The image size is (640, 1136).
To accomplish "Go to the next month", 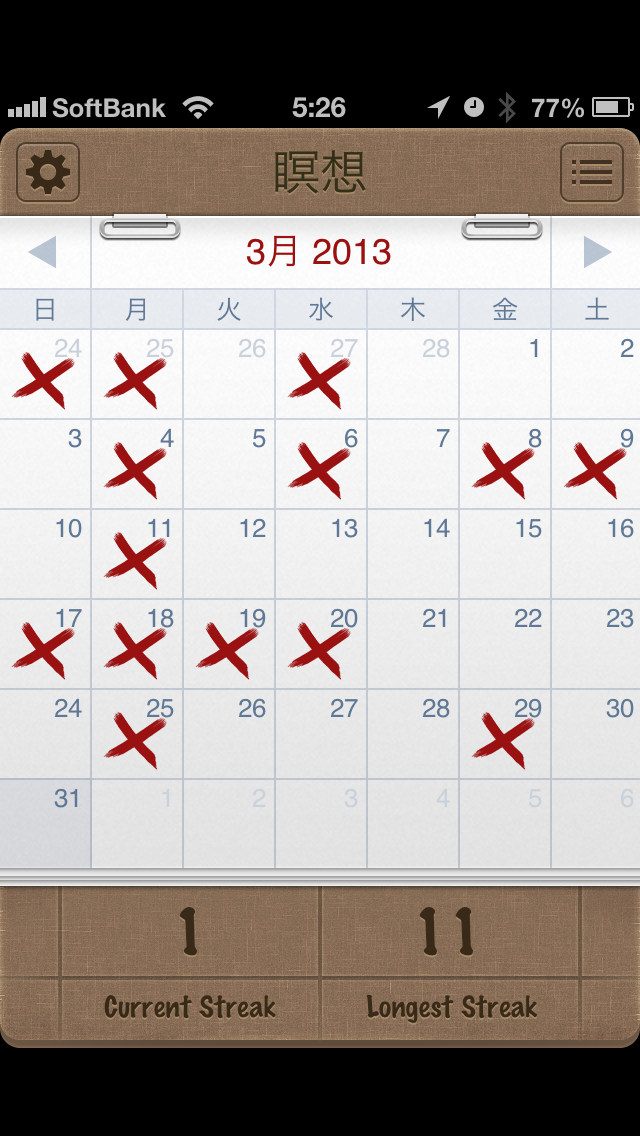I will point(596,252).
